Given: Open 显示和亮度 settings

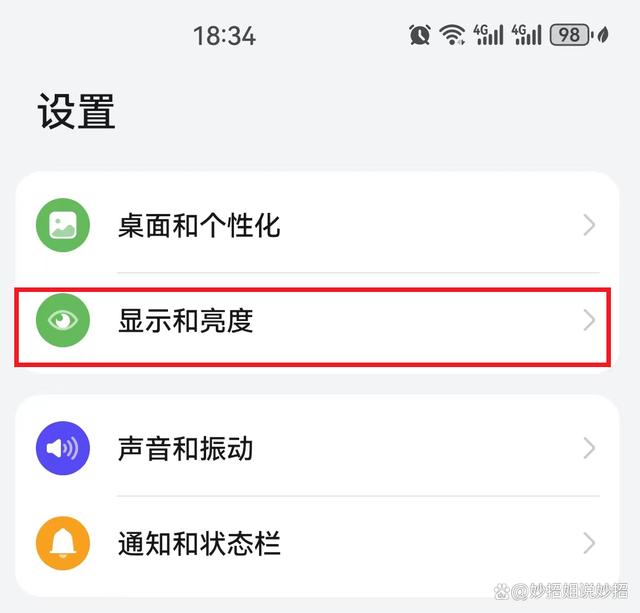Looking at the screenshot, I should pos(186,320).
